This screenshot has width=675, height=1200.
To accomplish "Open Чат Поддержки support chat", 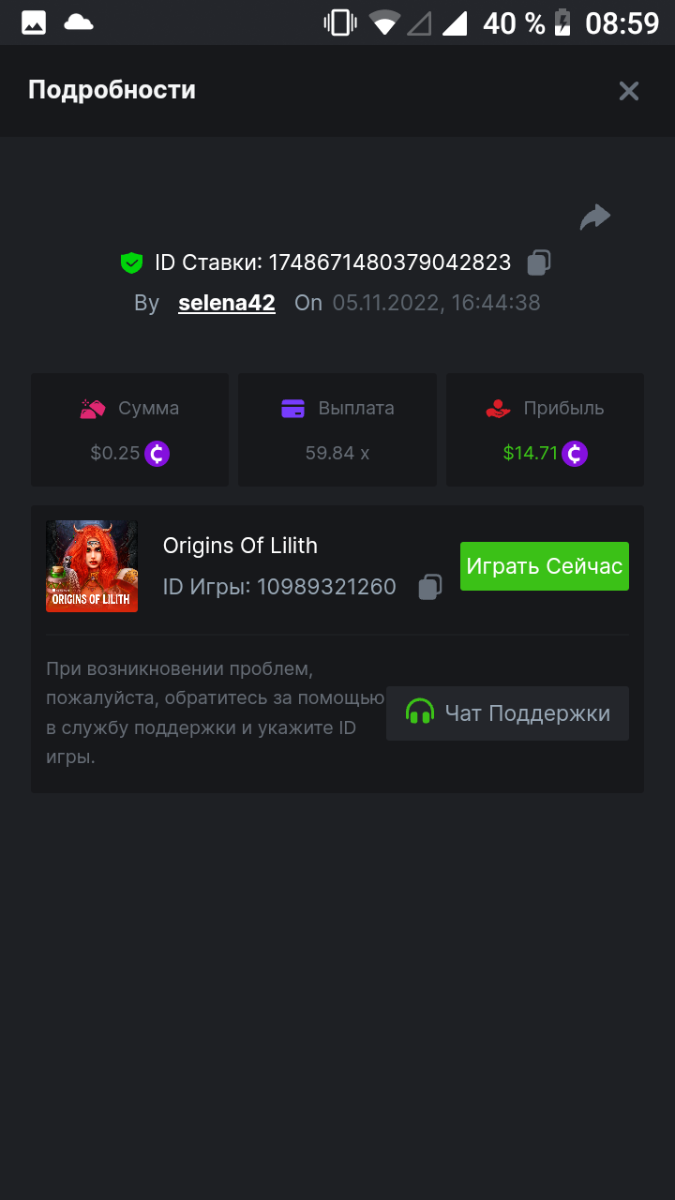I will (x=507, y=713).
